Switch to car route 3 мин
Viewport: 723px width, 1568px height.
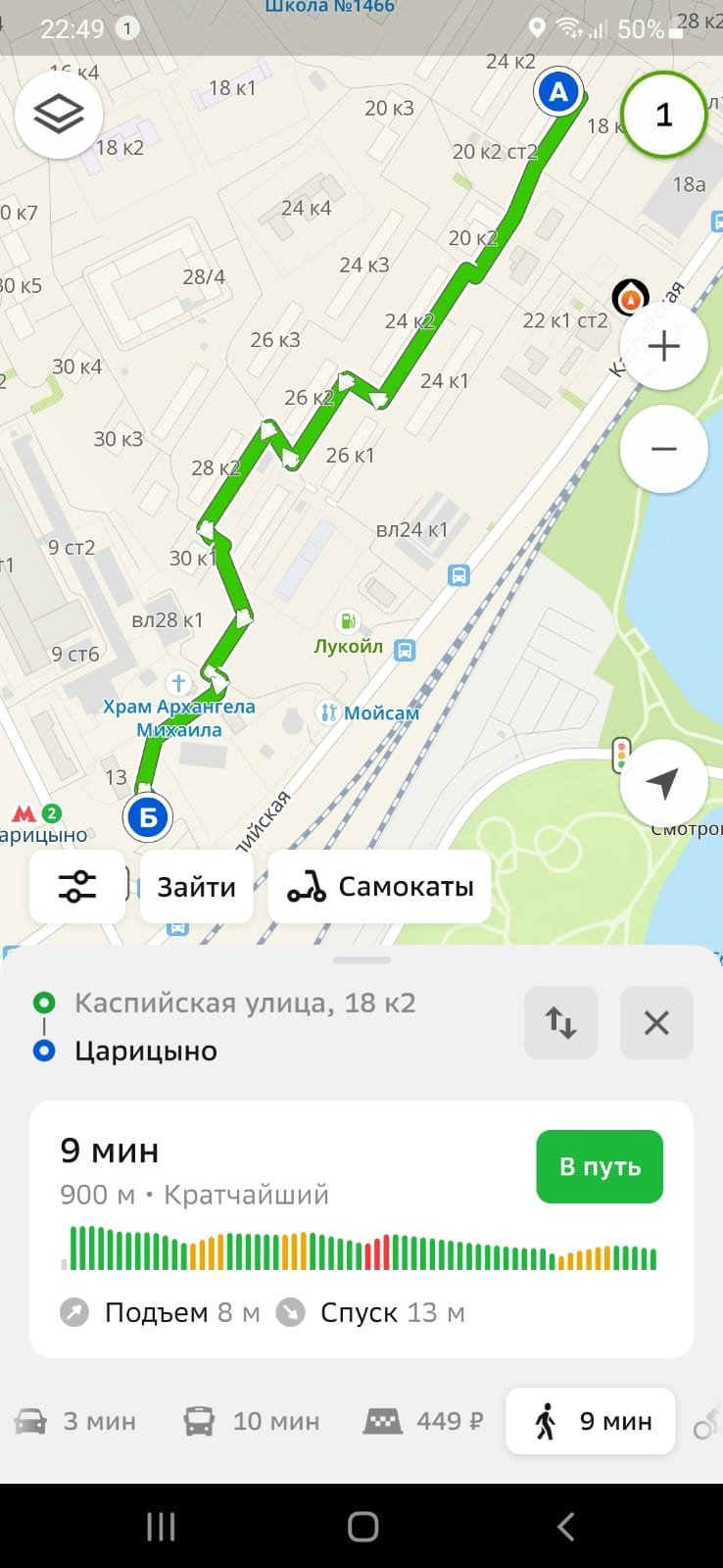75,1421
